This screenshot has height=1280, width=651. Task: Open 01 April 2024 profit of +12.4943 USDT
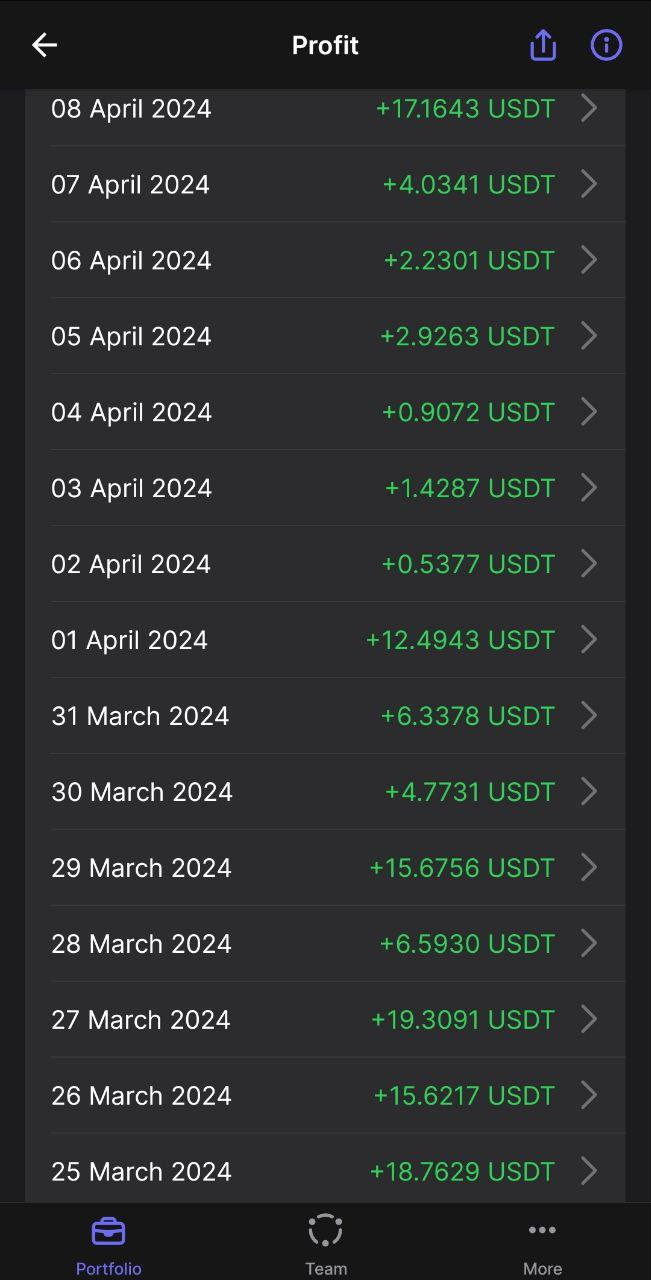pyautogui.click(x=325, y=640)
